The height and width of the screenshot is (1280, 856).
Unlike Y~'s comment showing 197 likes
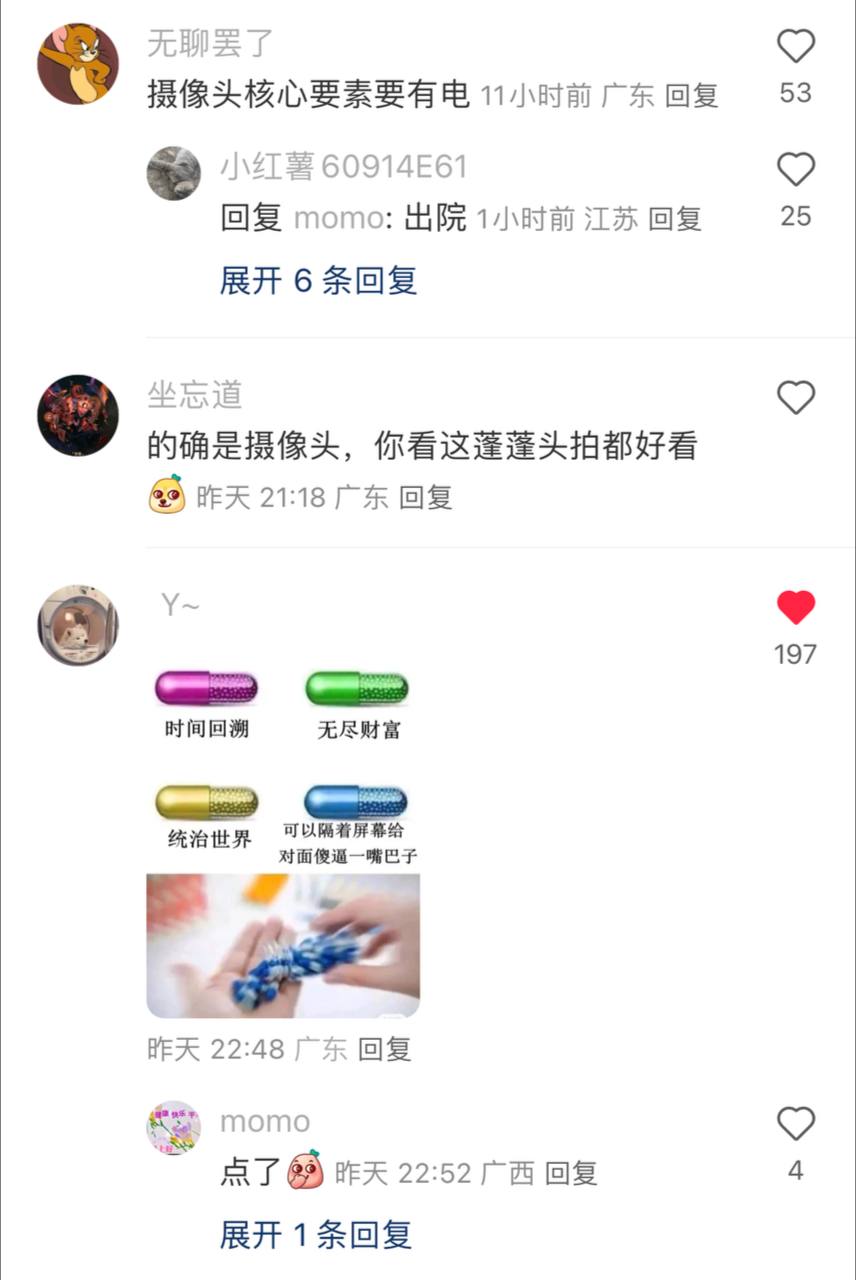pos(797,607)
